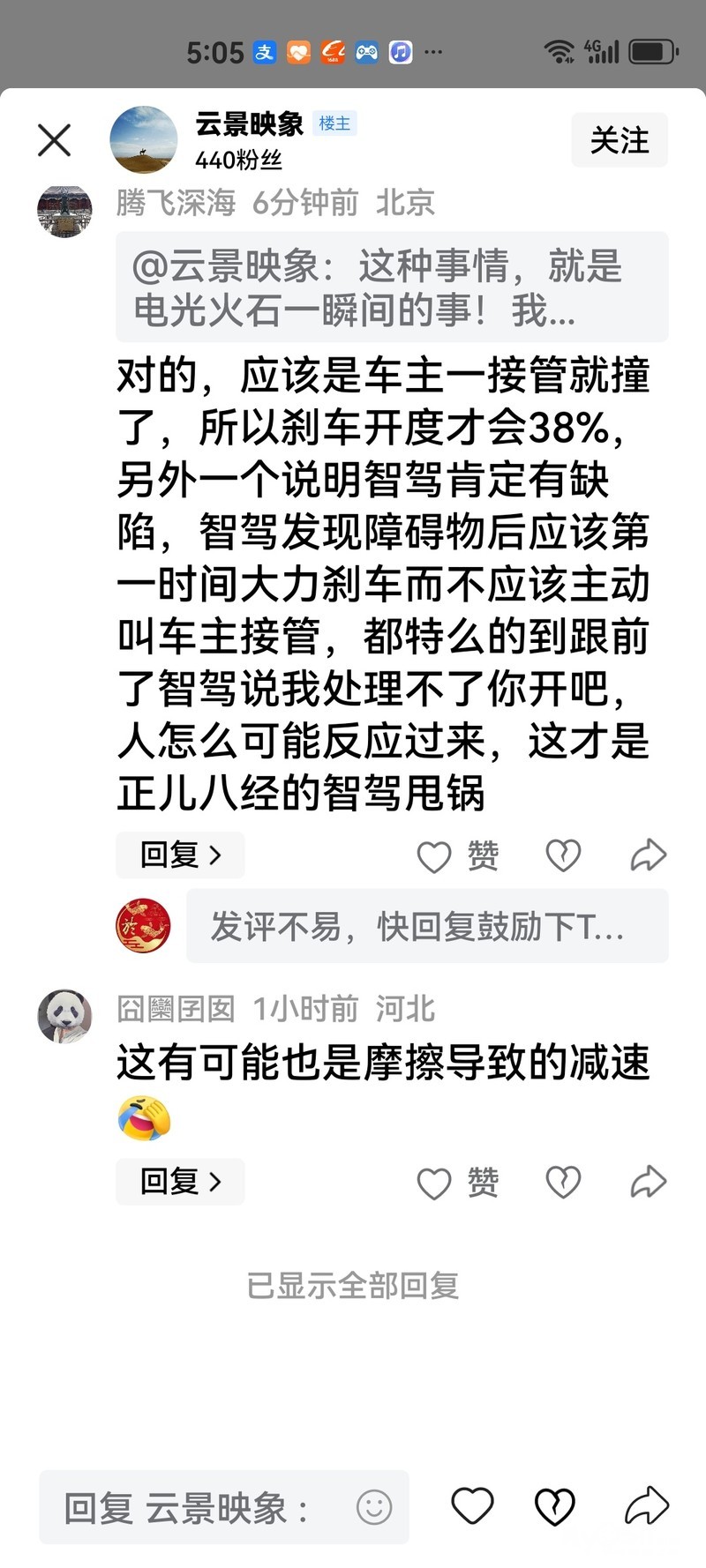Dislike 囧圞囝囡's comment with broken heart

click(563, 1183)
